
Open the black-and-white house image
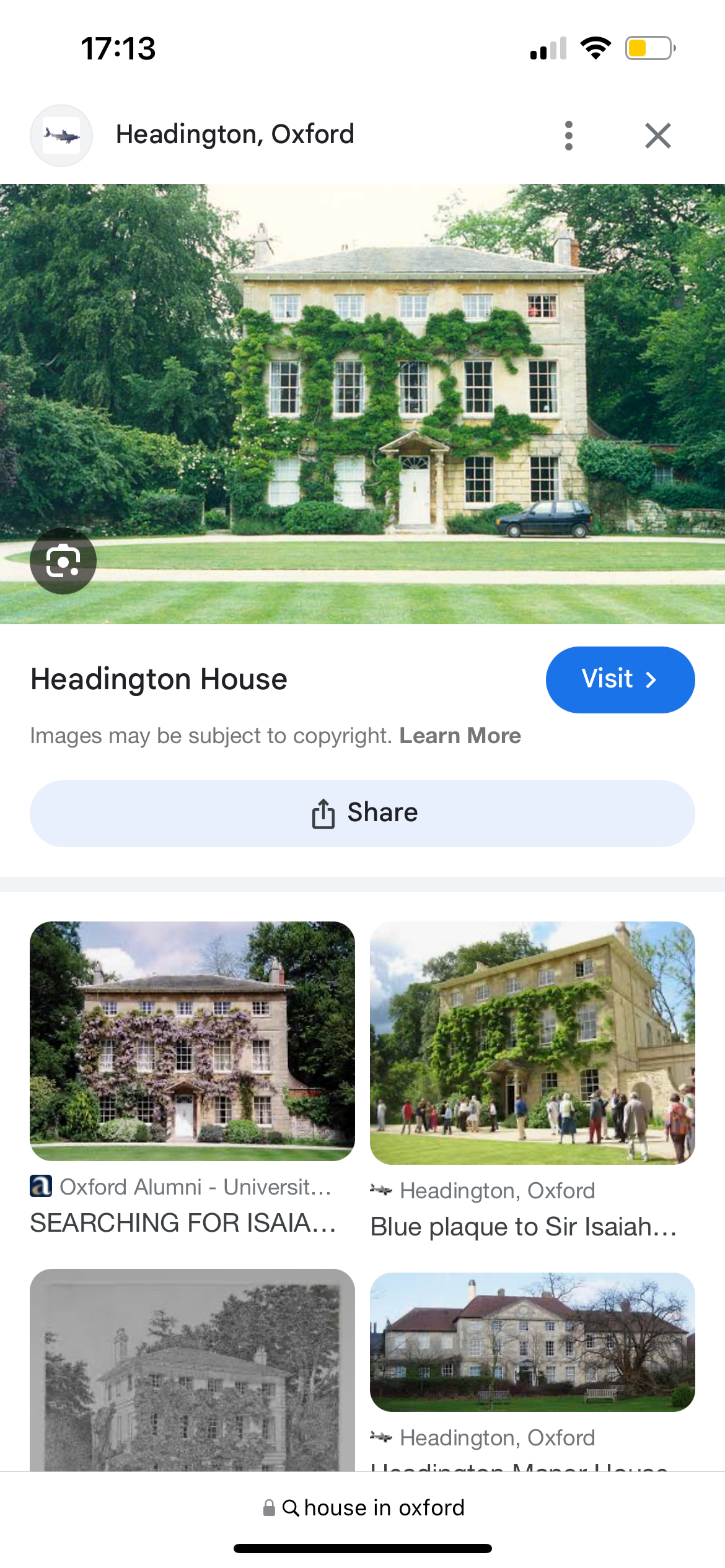[192, 1370]
